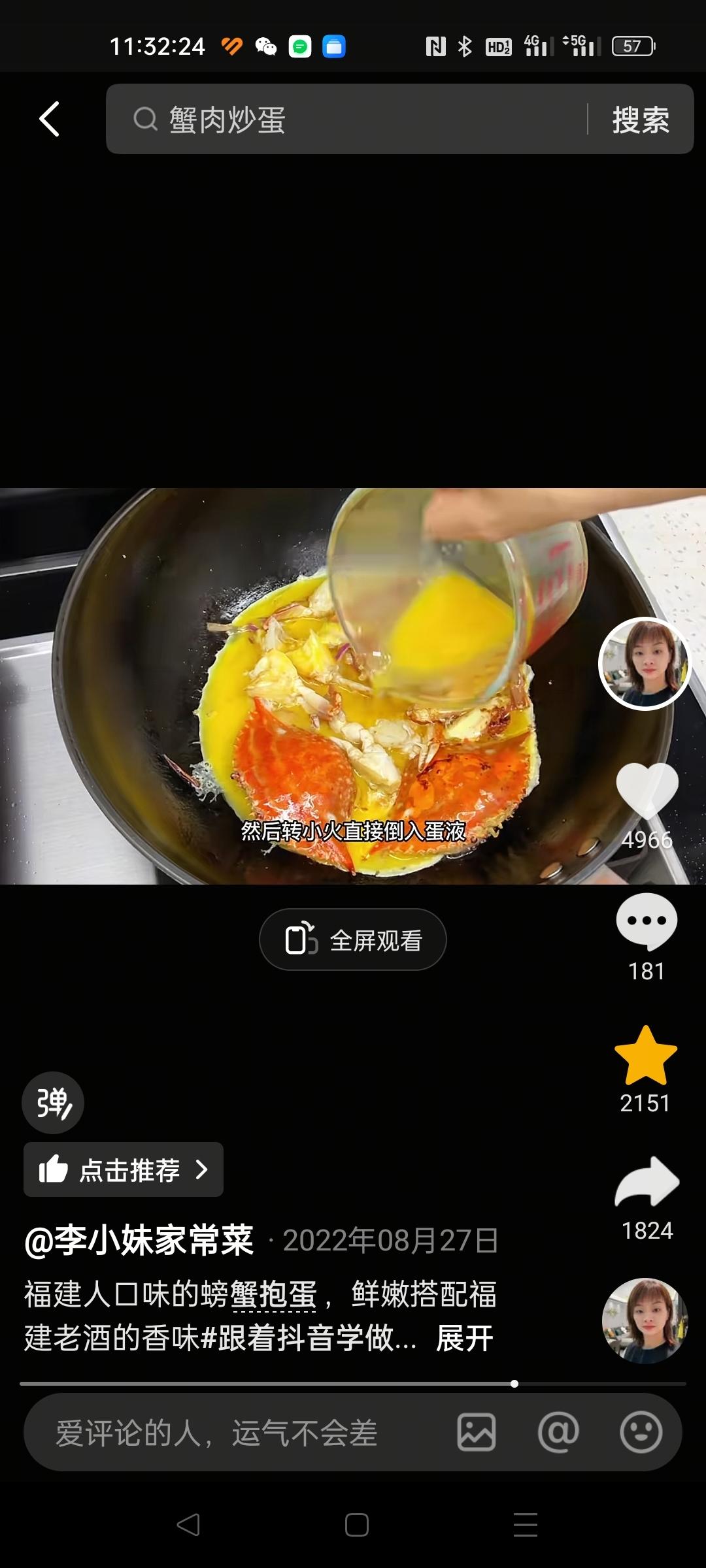Open the @李小妹家常菜 profile
Image resolution: width=706 pixels, height=1568 pixels.
pyautogui.click(x=139, y=1240)
